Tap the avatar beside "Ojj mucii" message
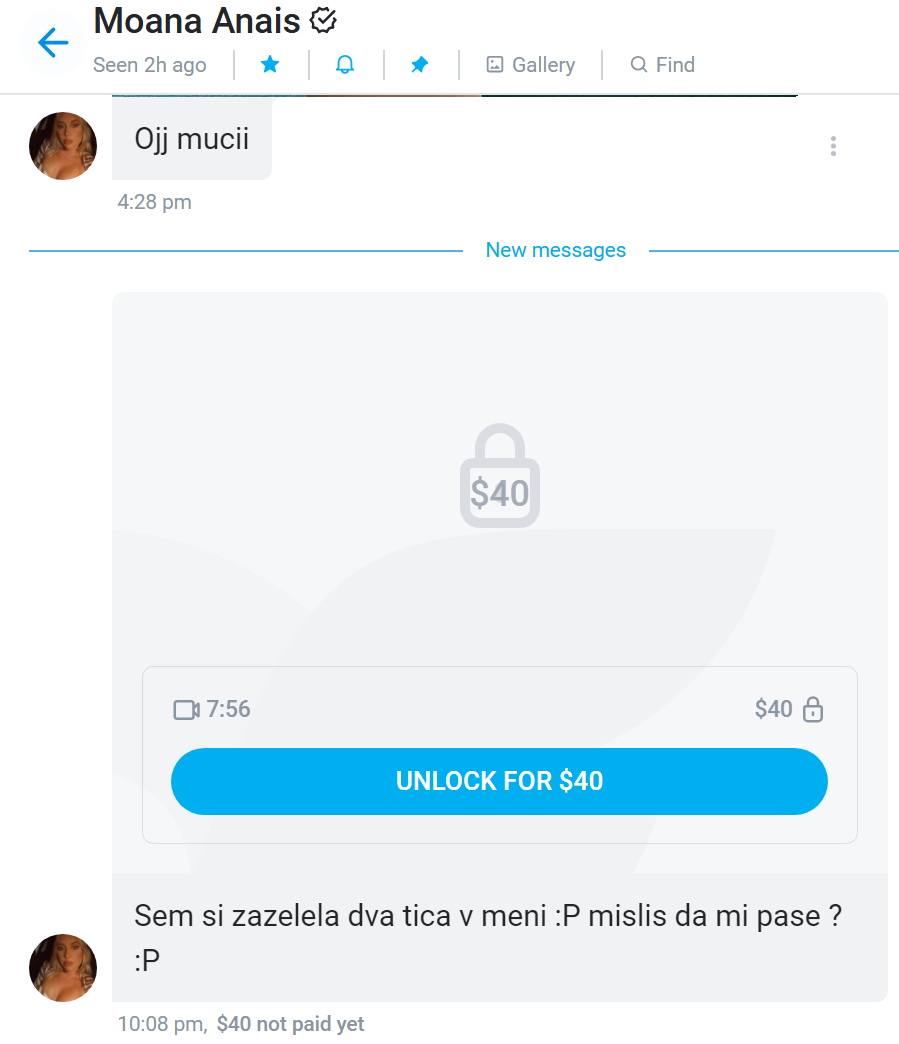Screen dimensions: 899x1044 pos(63,146)
